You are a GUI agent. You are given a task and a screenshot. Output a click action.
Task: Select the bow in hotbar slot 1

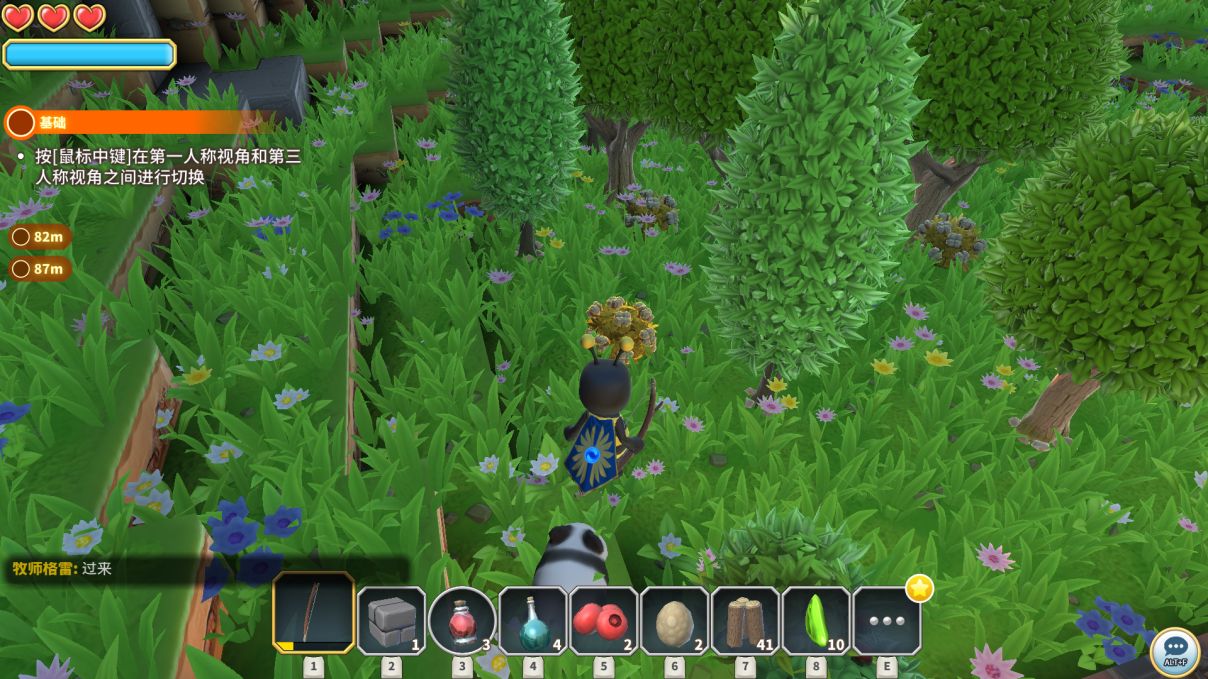coord(313,612)
